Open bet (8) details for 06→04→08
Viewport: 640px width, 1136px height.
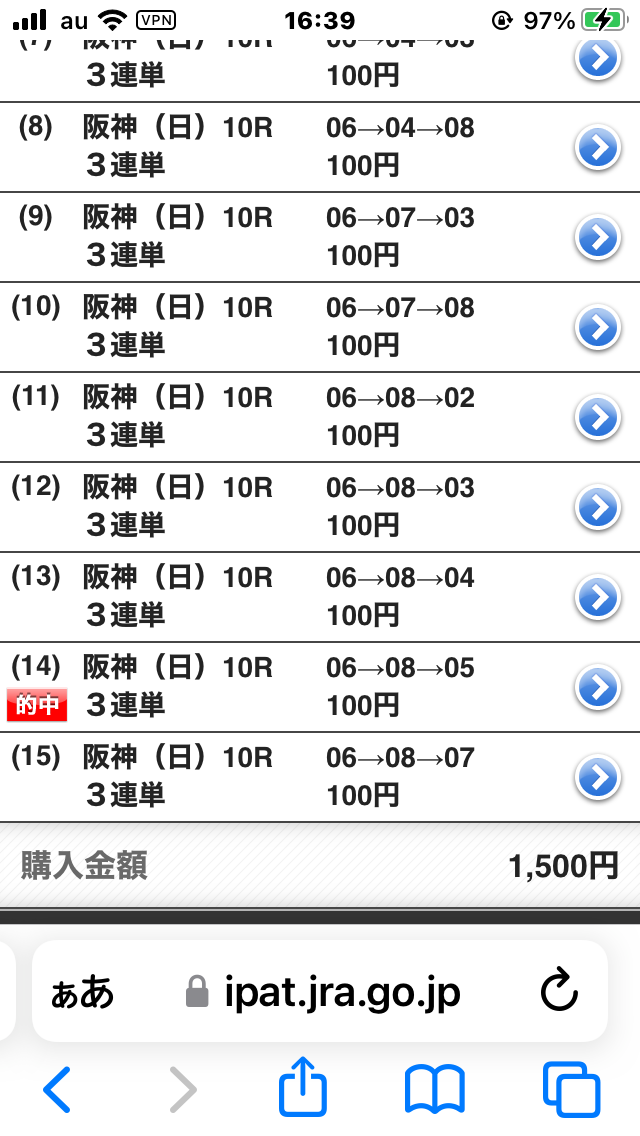(597, 148)
